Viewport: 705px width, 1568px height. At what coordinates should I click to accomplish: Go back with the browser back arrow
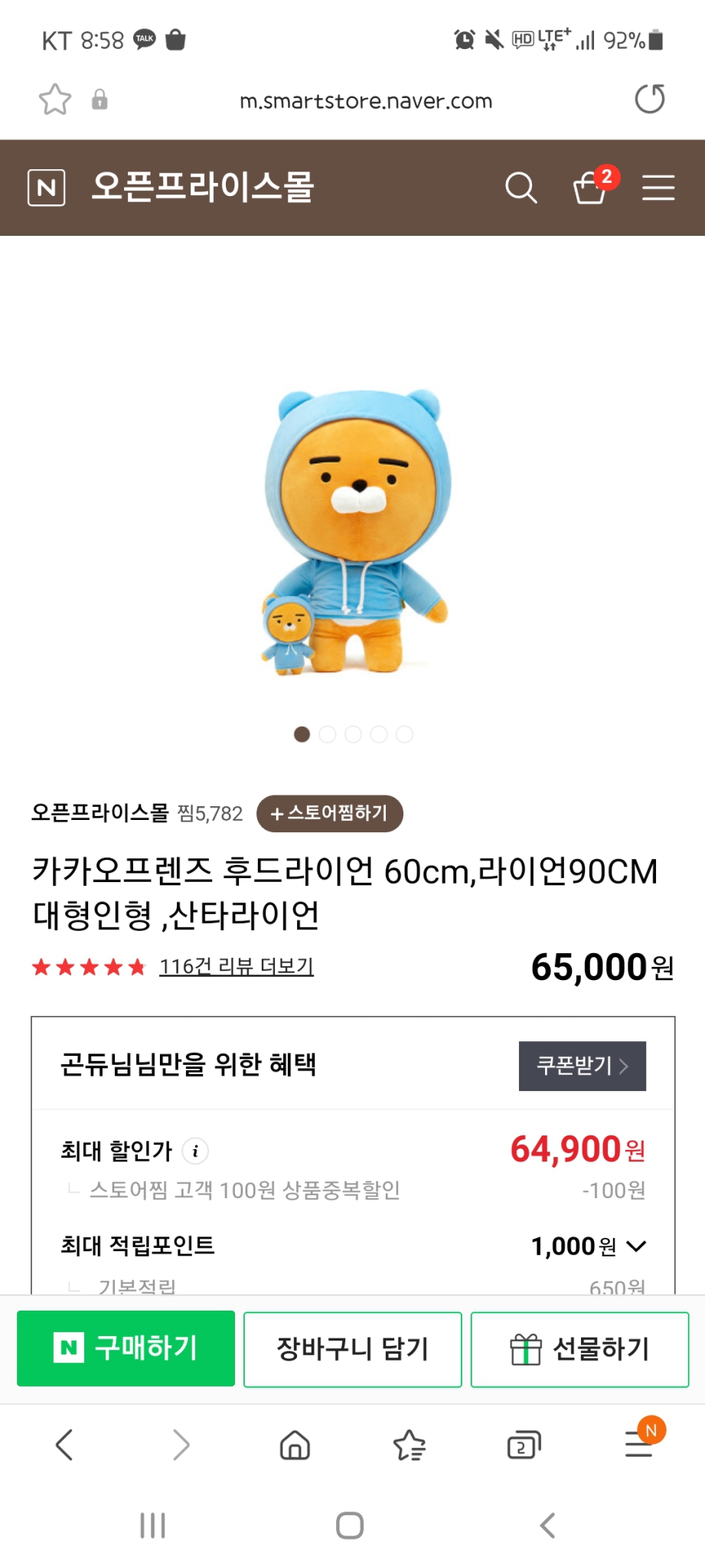click(64, 1445)
